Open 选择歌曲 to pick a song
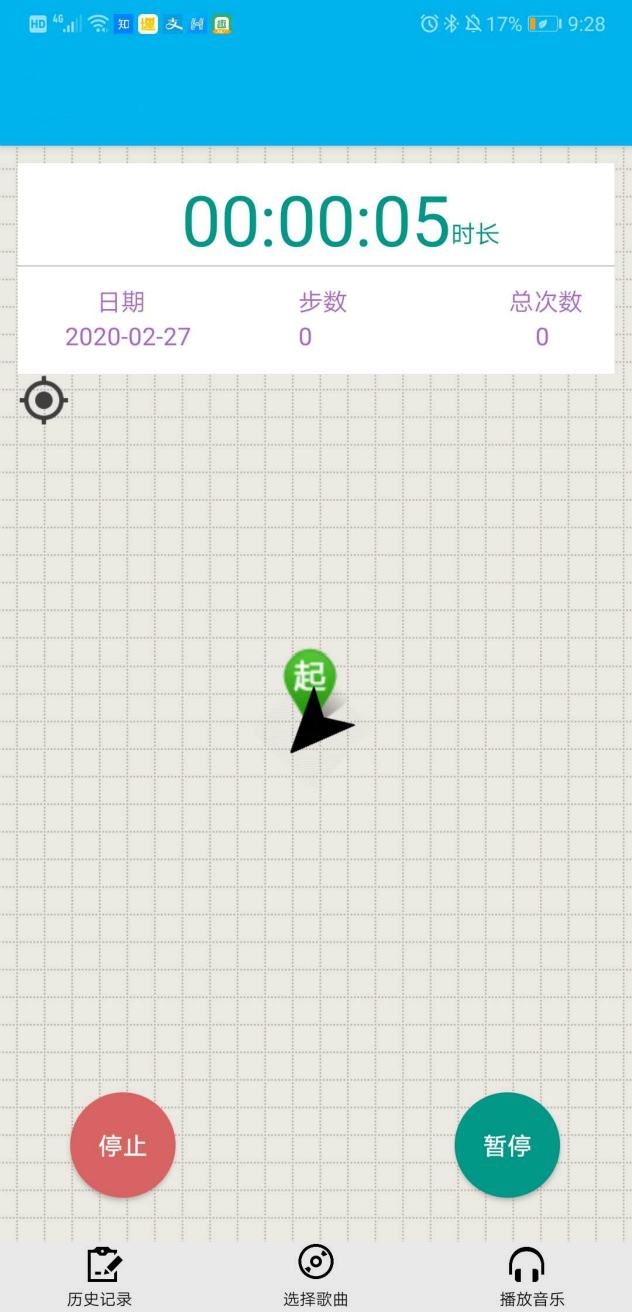This screenshot has width=632, height=1312. pos(315,1276)
